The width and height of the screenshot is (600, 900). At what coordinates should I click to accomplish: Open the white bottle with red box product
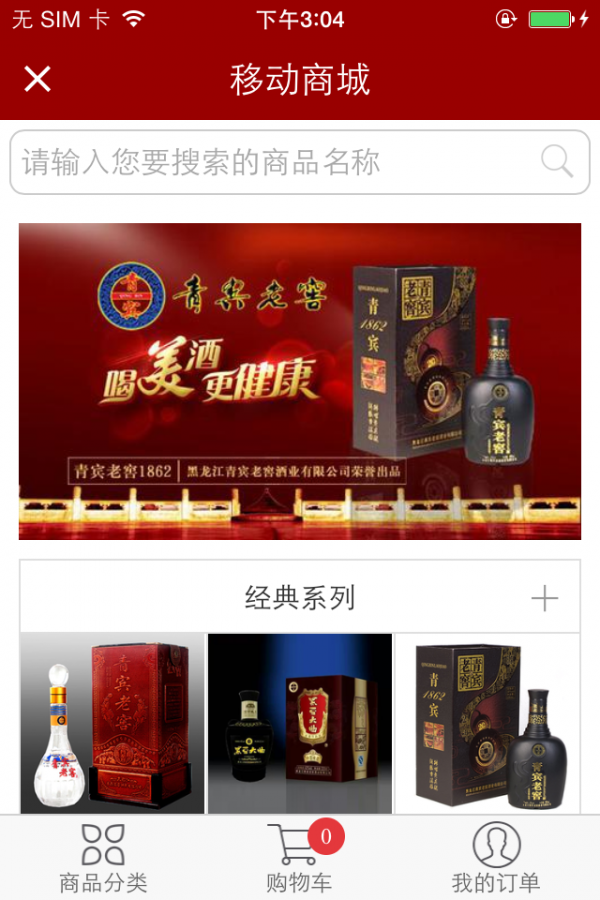point(112,724)
